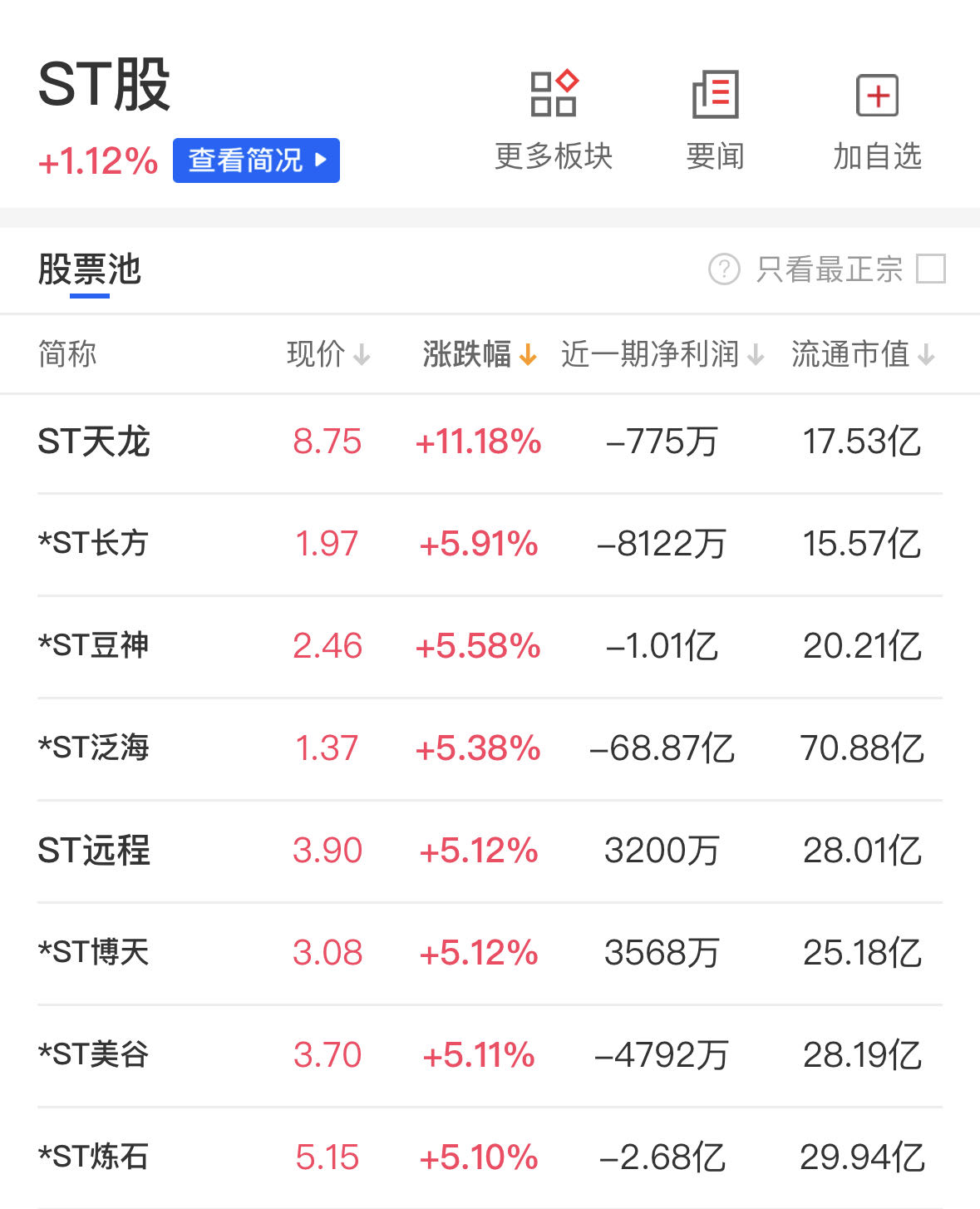Viewport: 980px width, 1209px height.
Task: Open the *ST长方 stock row
Action: click(x=94, y=544)
